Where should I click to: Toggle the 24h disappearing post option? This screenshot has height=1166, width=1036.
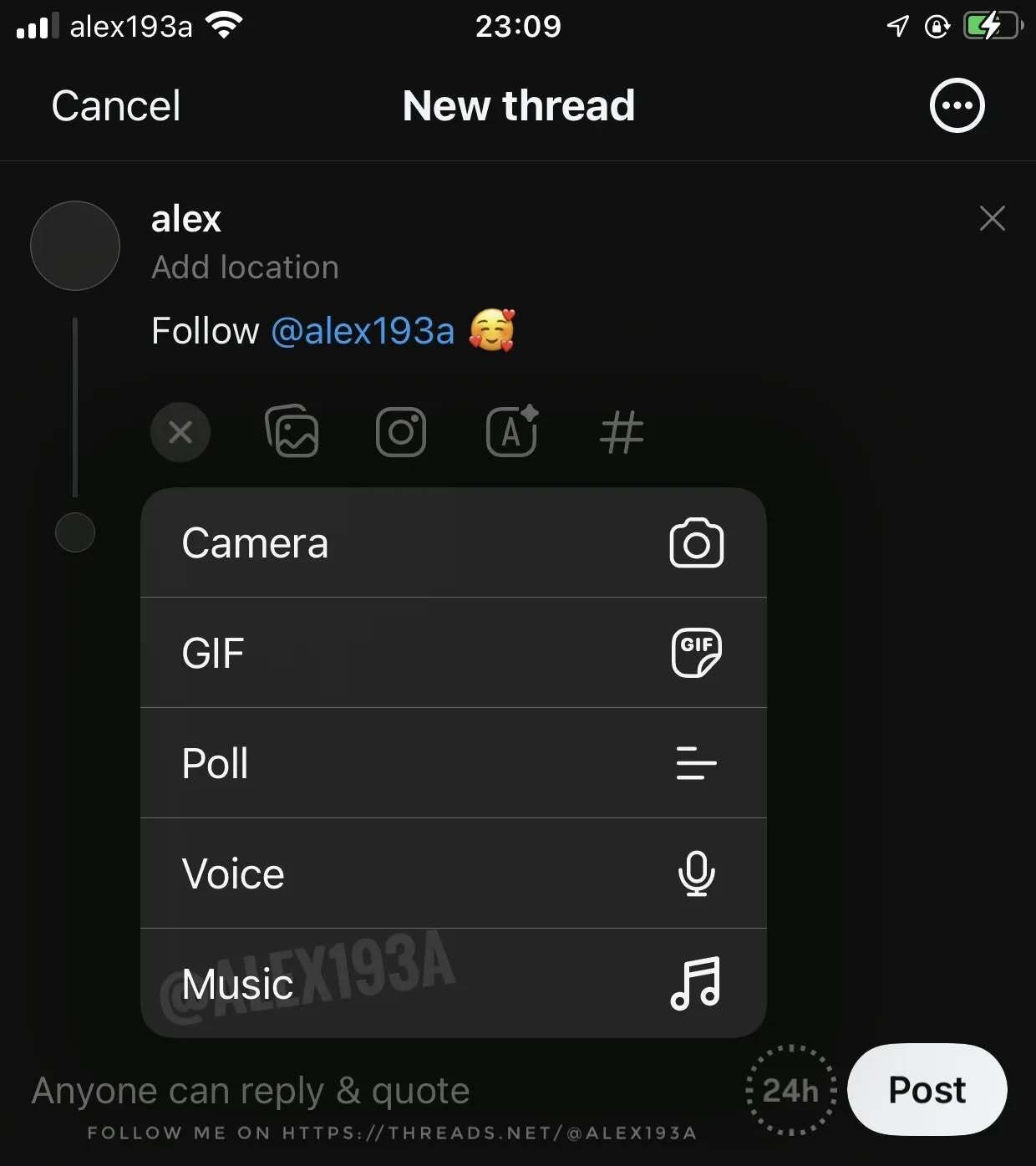tap(790, 1091)
